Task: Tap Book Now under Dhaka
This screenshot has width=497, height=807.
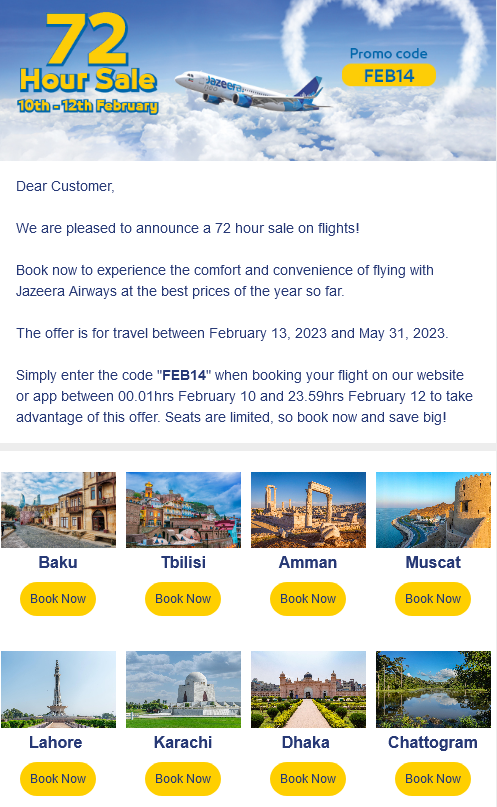Action: tap(308, 779)
